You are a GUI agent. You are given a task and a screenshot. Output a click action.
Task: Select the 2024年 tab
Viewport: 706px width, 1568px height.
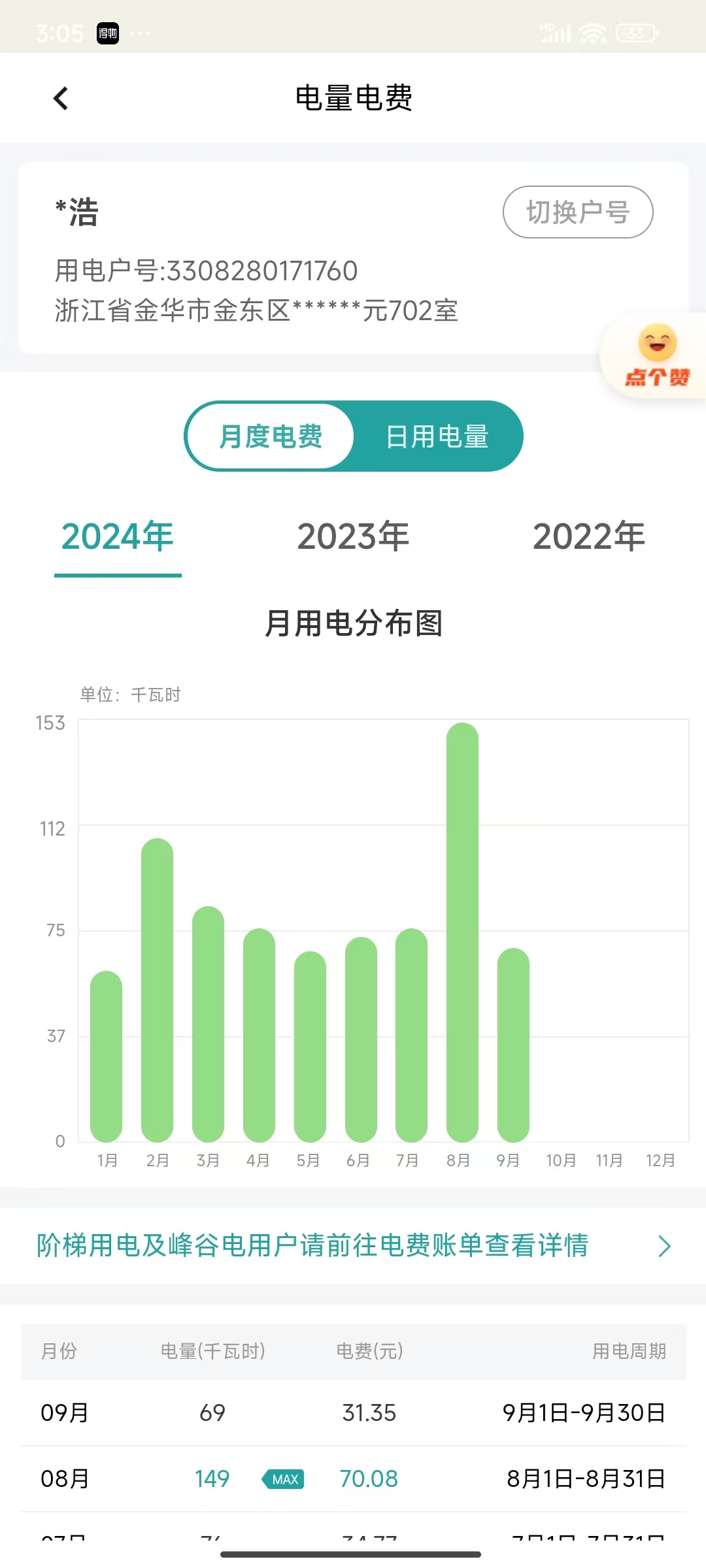pyautogui.click(x=118, y=537)
